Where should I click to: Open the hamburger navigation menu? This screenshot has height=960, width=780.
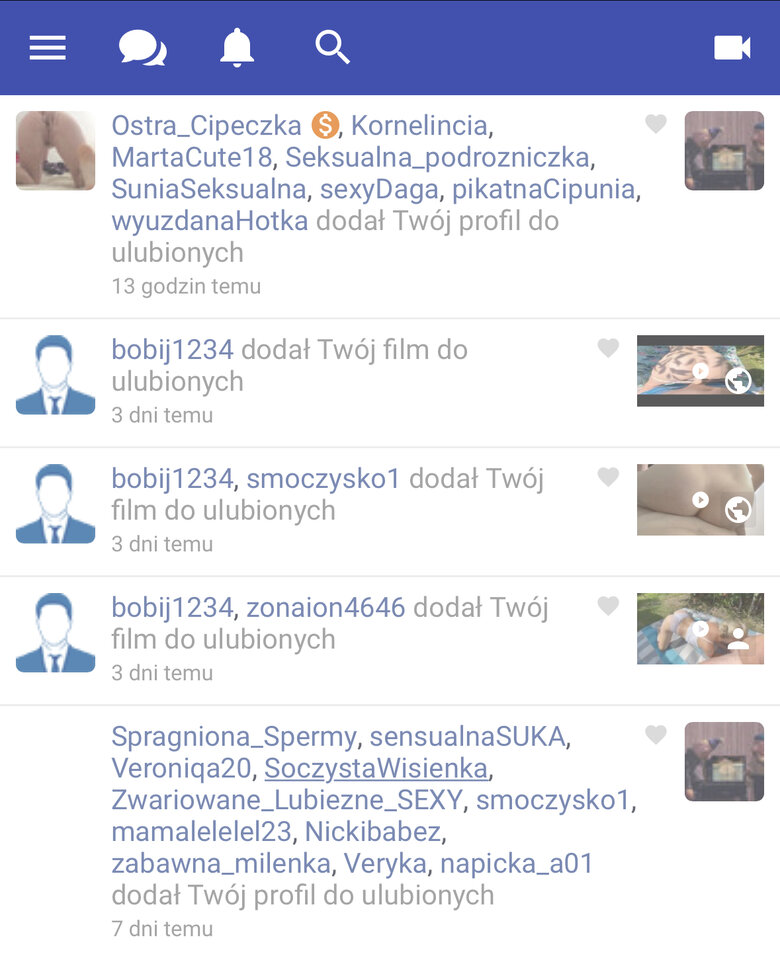(47, 47)
